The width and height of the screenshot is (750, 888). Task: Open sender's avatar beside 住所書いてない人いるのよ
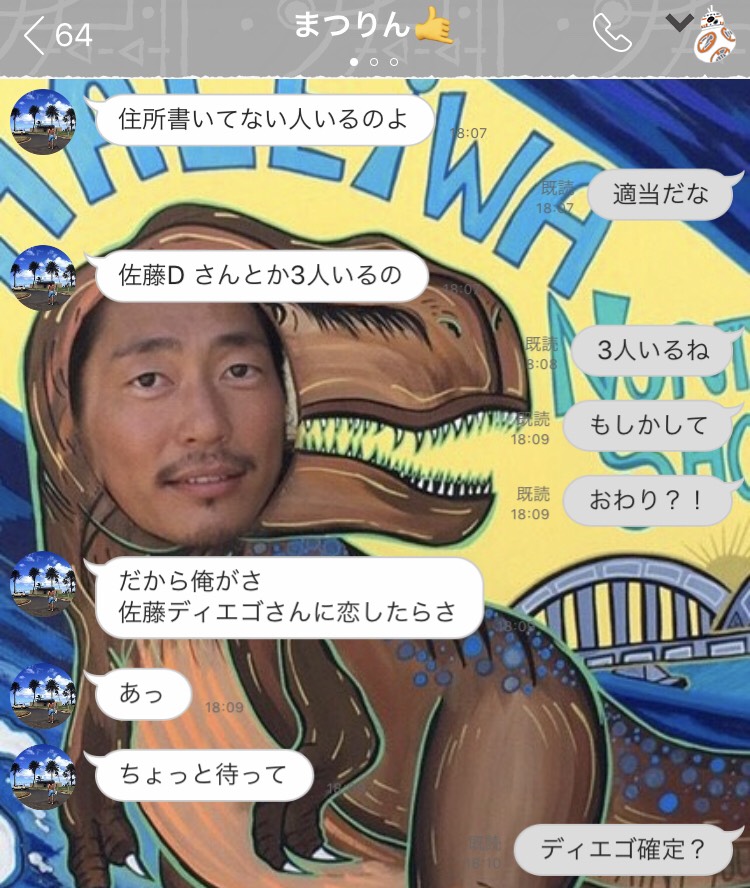pos(42,122)
